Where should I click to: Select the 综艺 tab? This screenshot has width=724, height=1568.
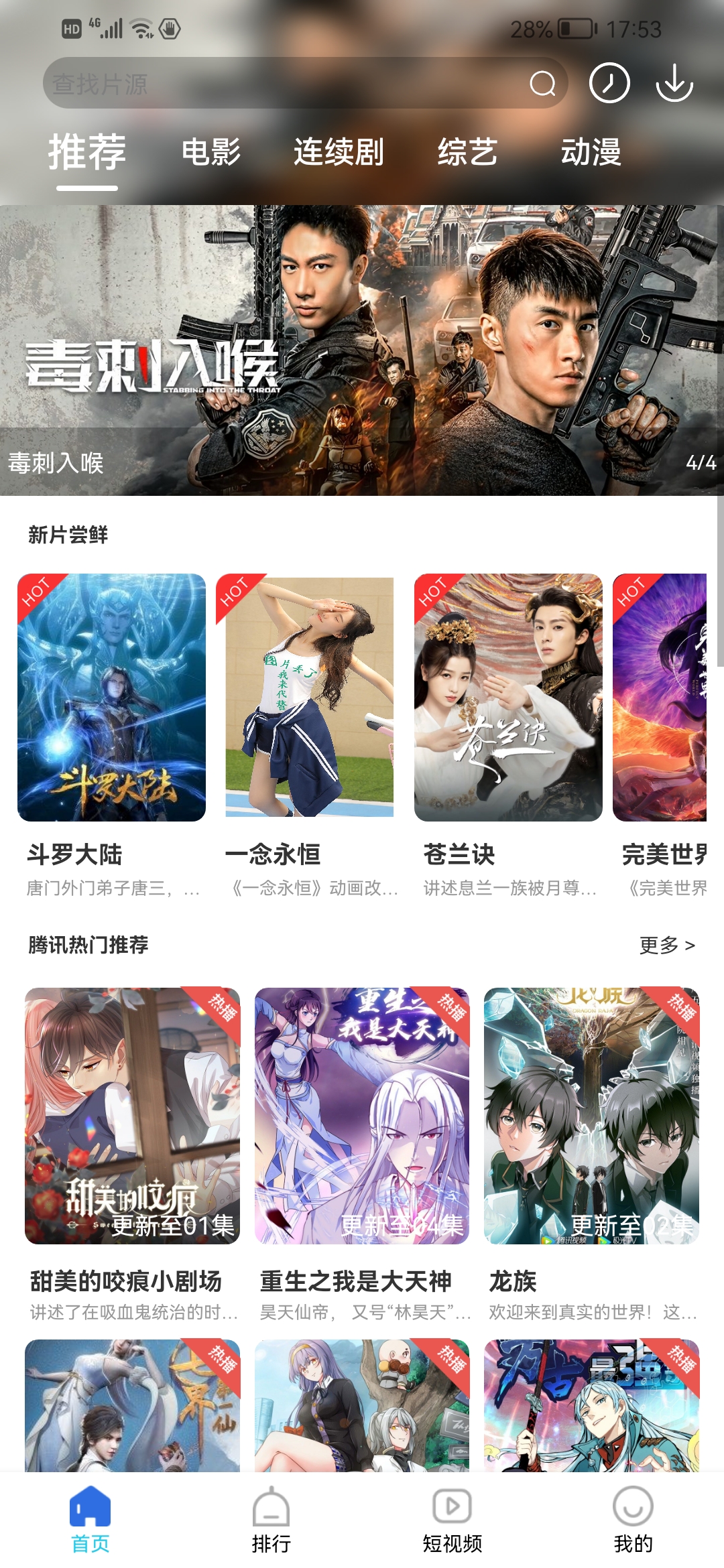click(467, 152)
